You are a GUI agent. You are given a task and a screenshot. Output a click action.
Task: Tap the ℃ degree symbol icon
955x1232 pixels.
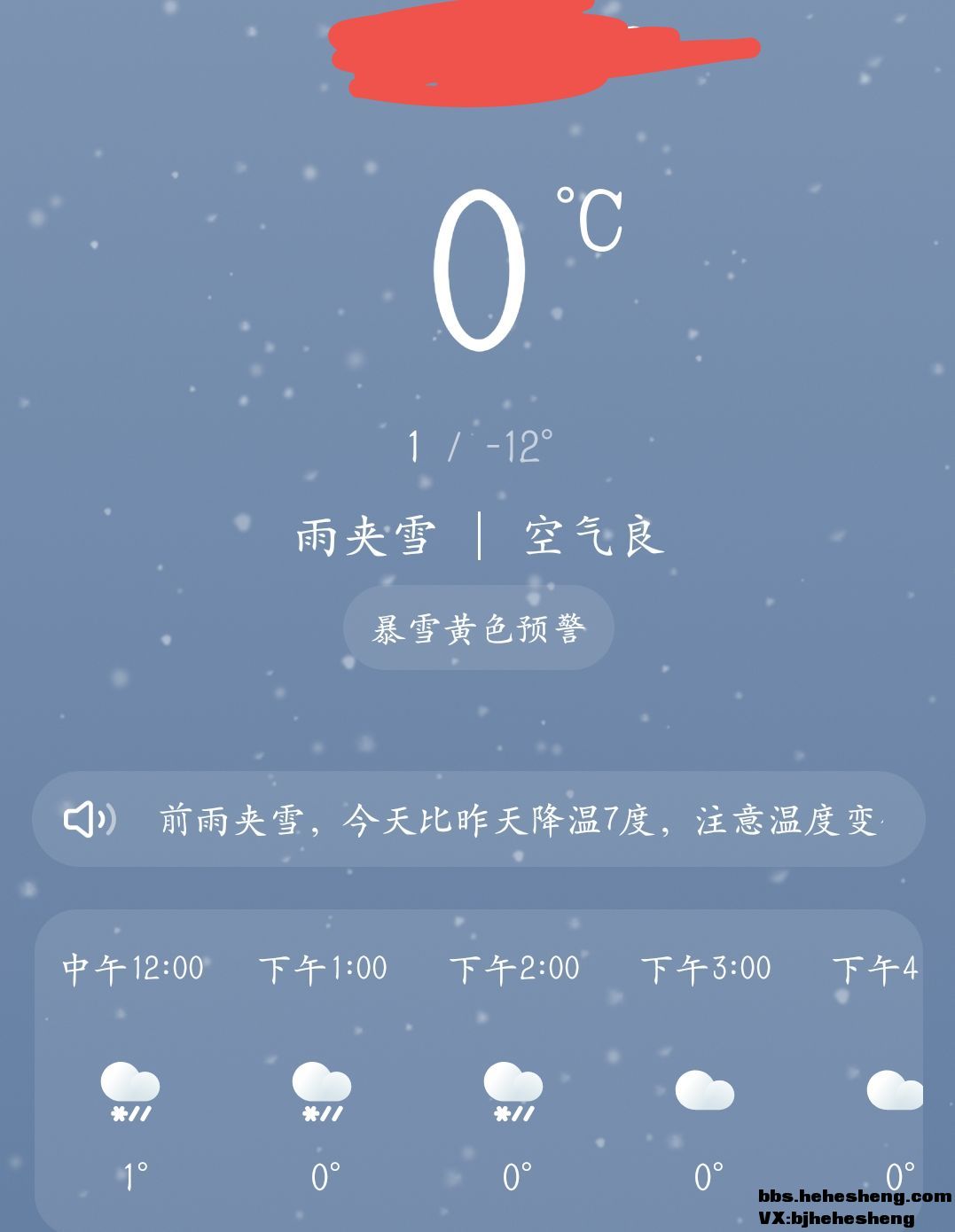(590, 222)
